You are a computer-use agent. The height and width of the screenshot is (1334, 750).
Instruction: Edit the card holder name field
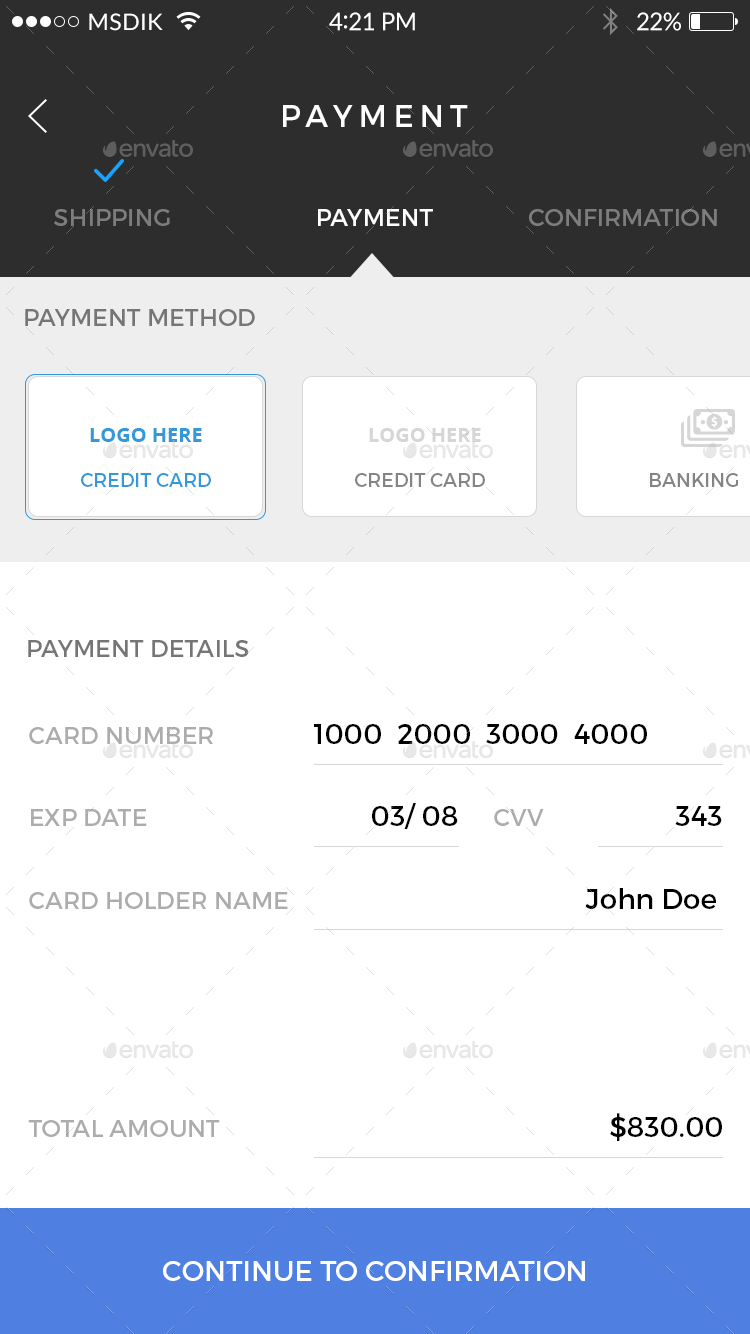518,900
